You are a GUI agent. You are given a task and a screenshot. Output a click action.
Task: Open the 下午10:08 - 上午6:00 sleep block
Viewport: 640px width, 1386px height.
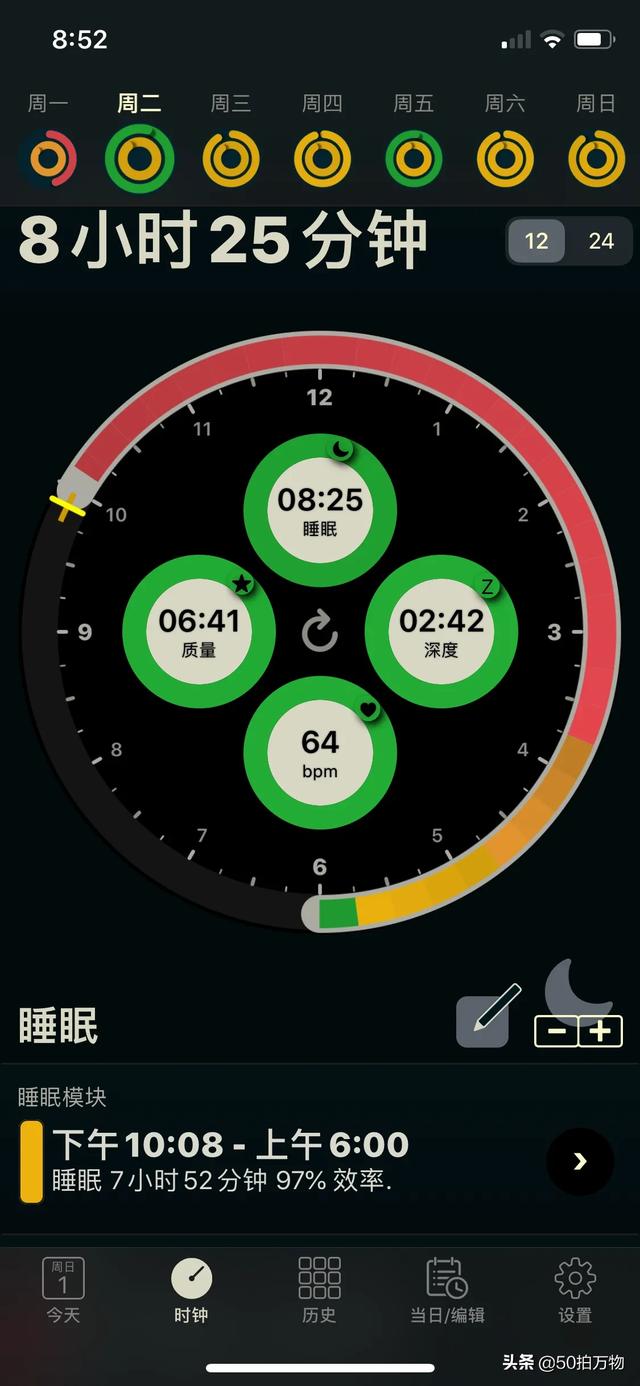(x=579, y=1161)
